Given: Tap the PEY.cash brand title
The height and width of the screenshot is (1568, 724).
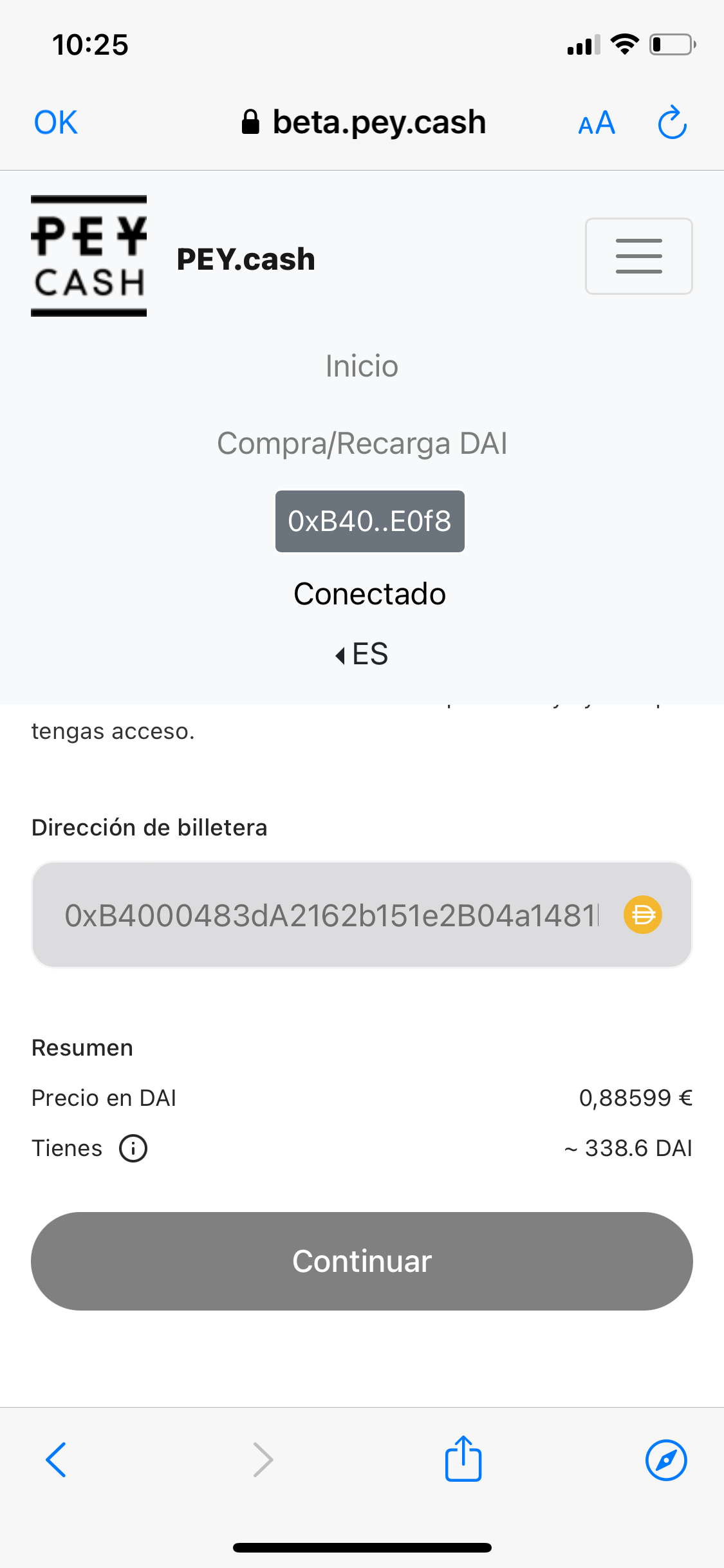Looking at the screenshot, I should [246, 259].
